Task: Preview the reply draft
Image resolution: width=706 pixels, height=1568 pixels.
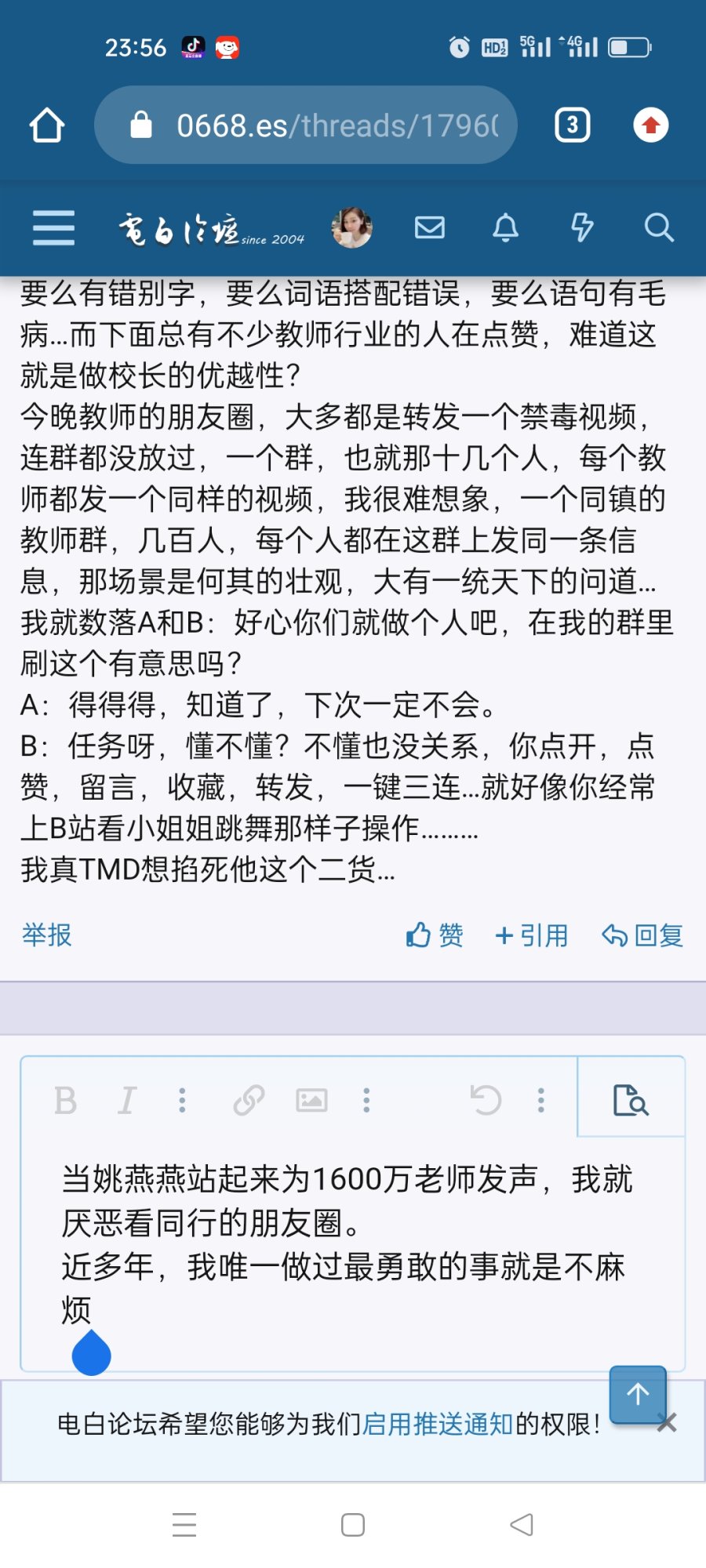Action: pyautogui.click(x=631, y=1100)
